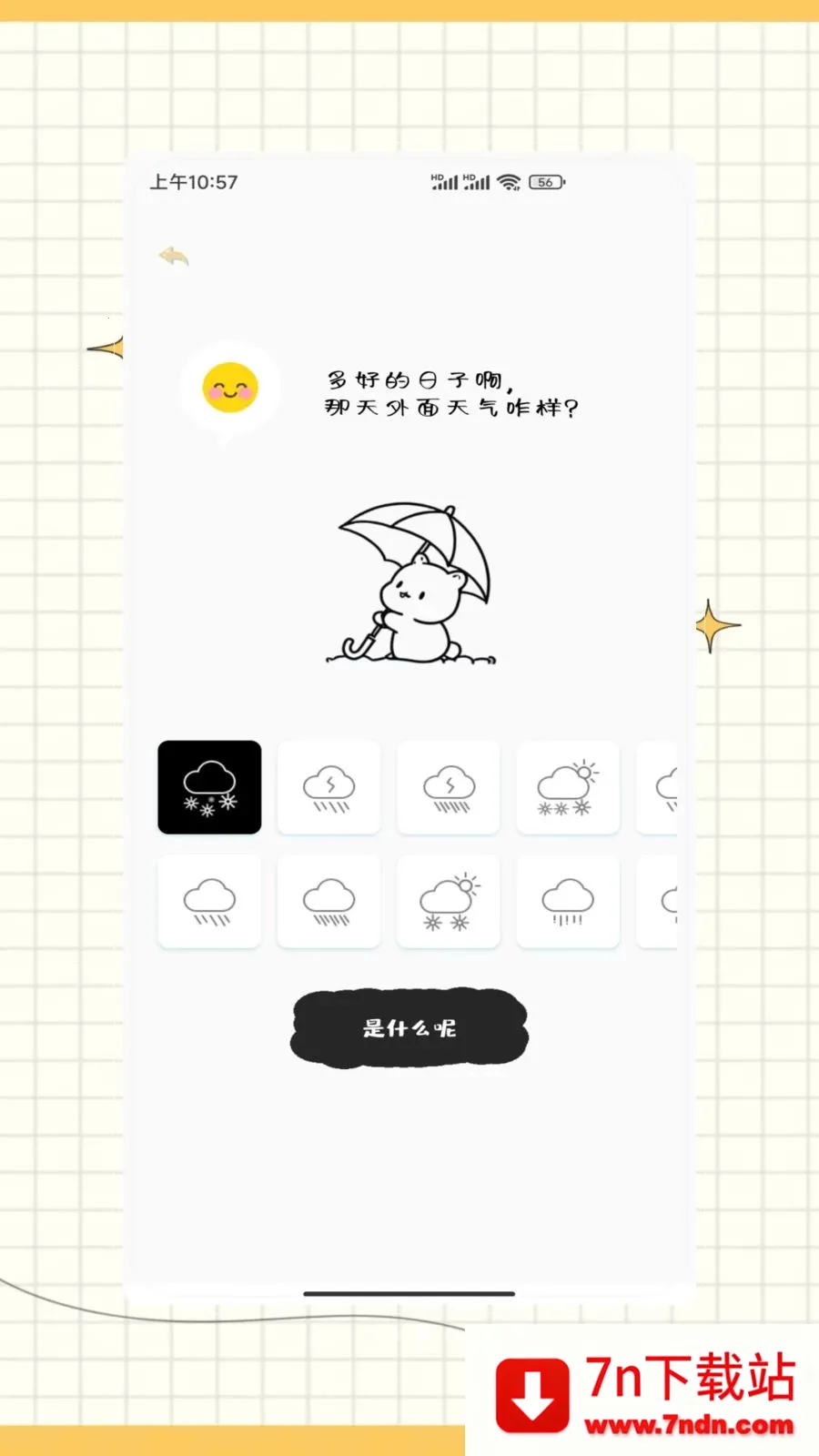The width and height of the screenshot is (819, 1456).
Task: Select plain cloud with light rain
Action: [x=209, y=901]
